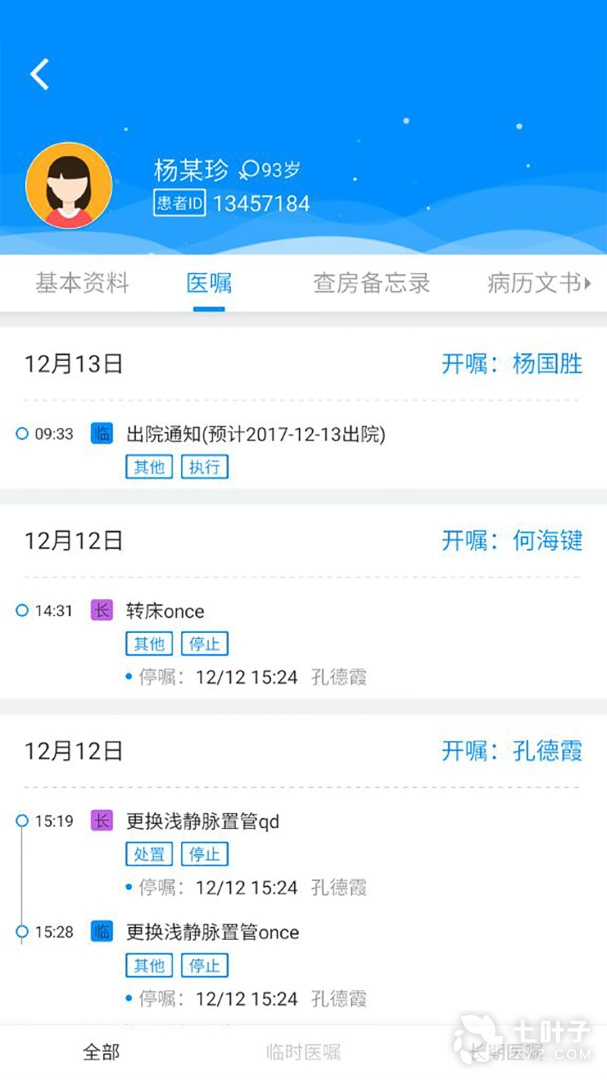Switch to the 病历文书 tab
The image size is (607, 1080).
coord(535,283)
